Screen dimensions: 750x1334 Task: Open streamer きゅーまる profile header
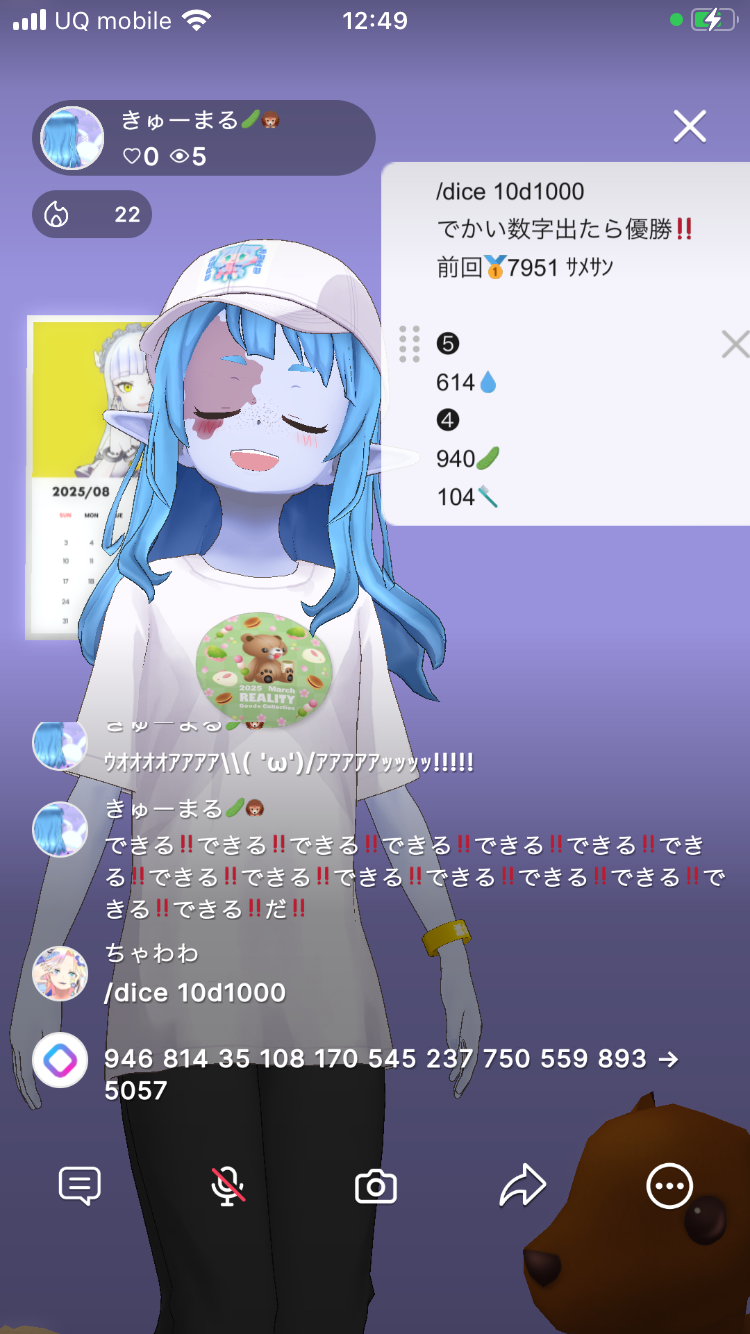(204, 138)
